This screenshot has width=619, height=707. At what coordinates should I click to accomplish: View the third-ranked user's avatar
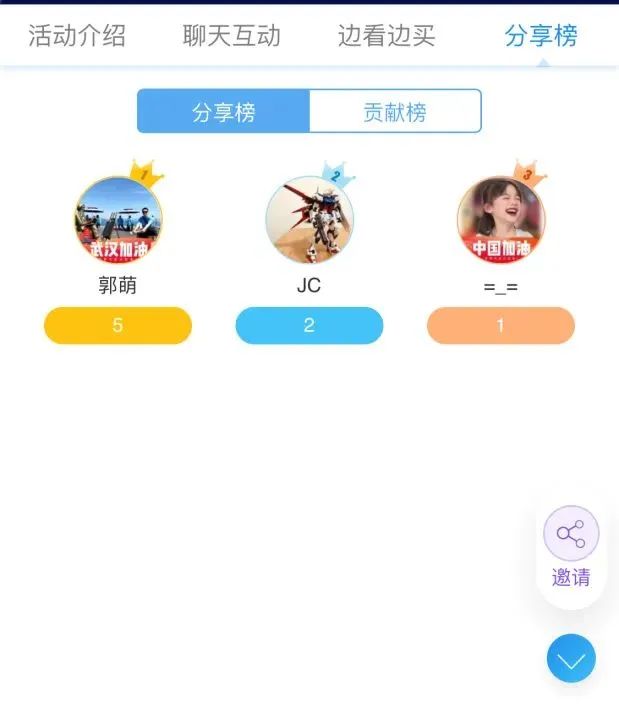click(501, 220)
